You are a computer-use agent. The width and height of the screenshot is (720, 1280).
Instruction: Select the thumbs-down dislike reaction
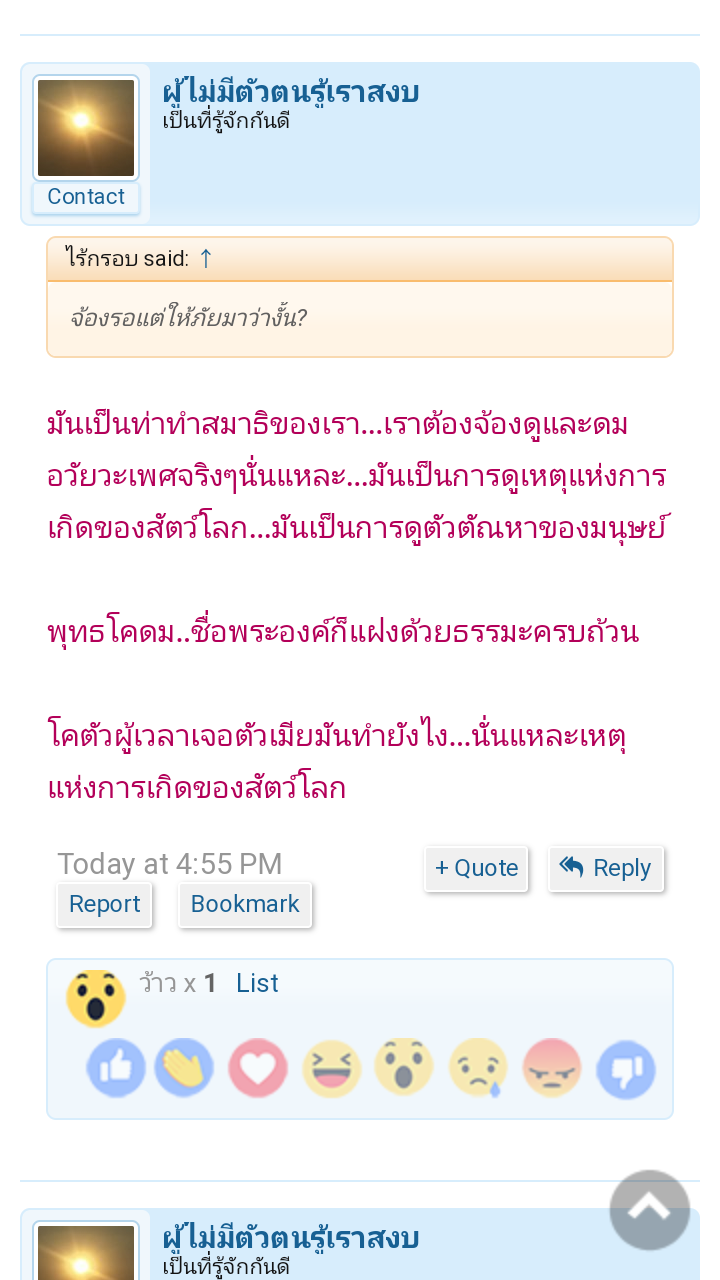point(625,1068)
